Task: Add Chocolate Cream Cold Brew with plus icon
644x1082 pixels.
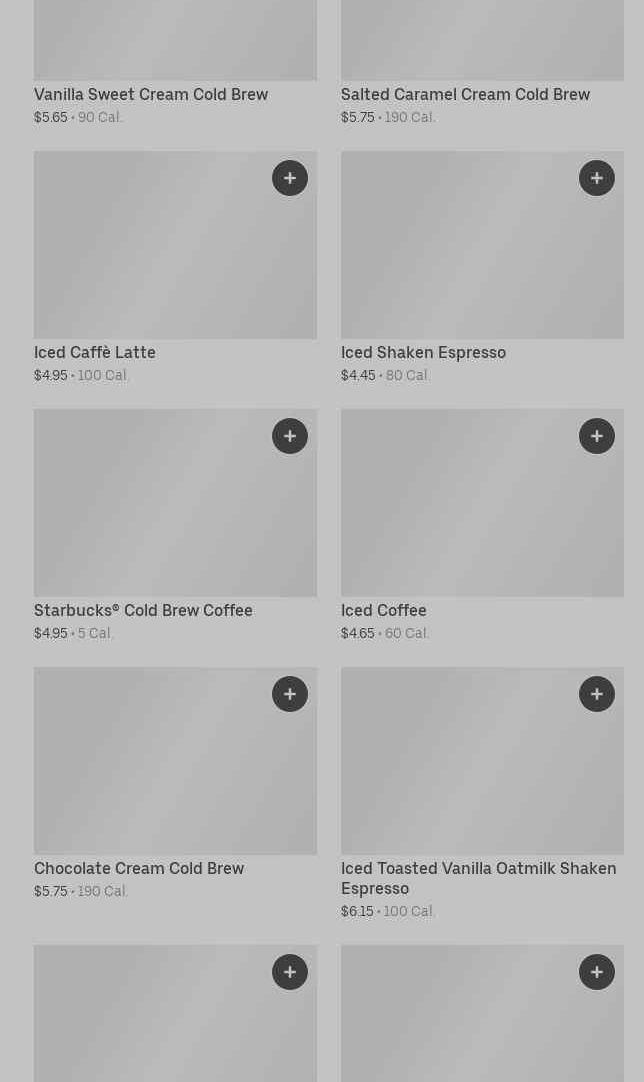Action: click(290, 694)
